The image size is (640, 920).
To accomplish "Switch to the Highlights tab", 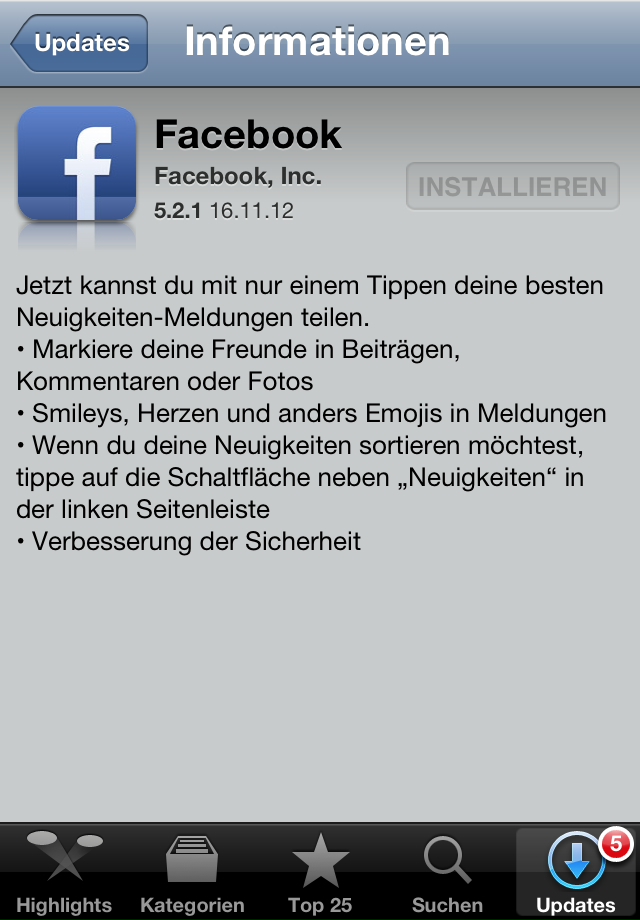I will click(x=64, y=872).
